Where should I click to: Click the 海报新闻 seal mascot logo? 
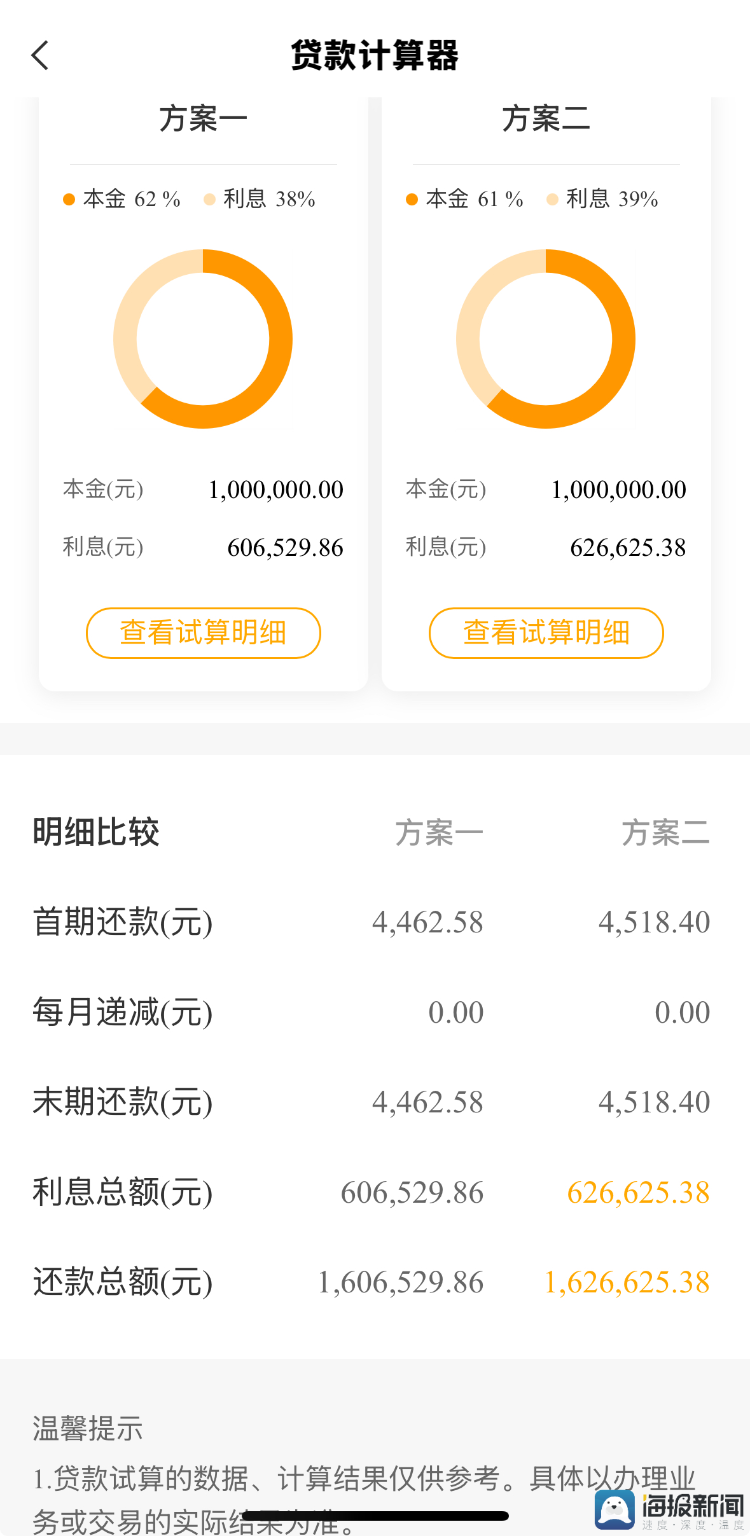[617, 1508]
